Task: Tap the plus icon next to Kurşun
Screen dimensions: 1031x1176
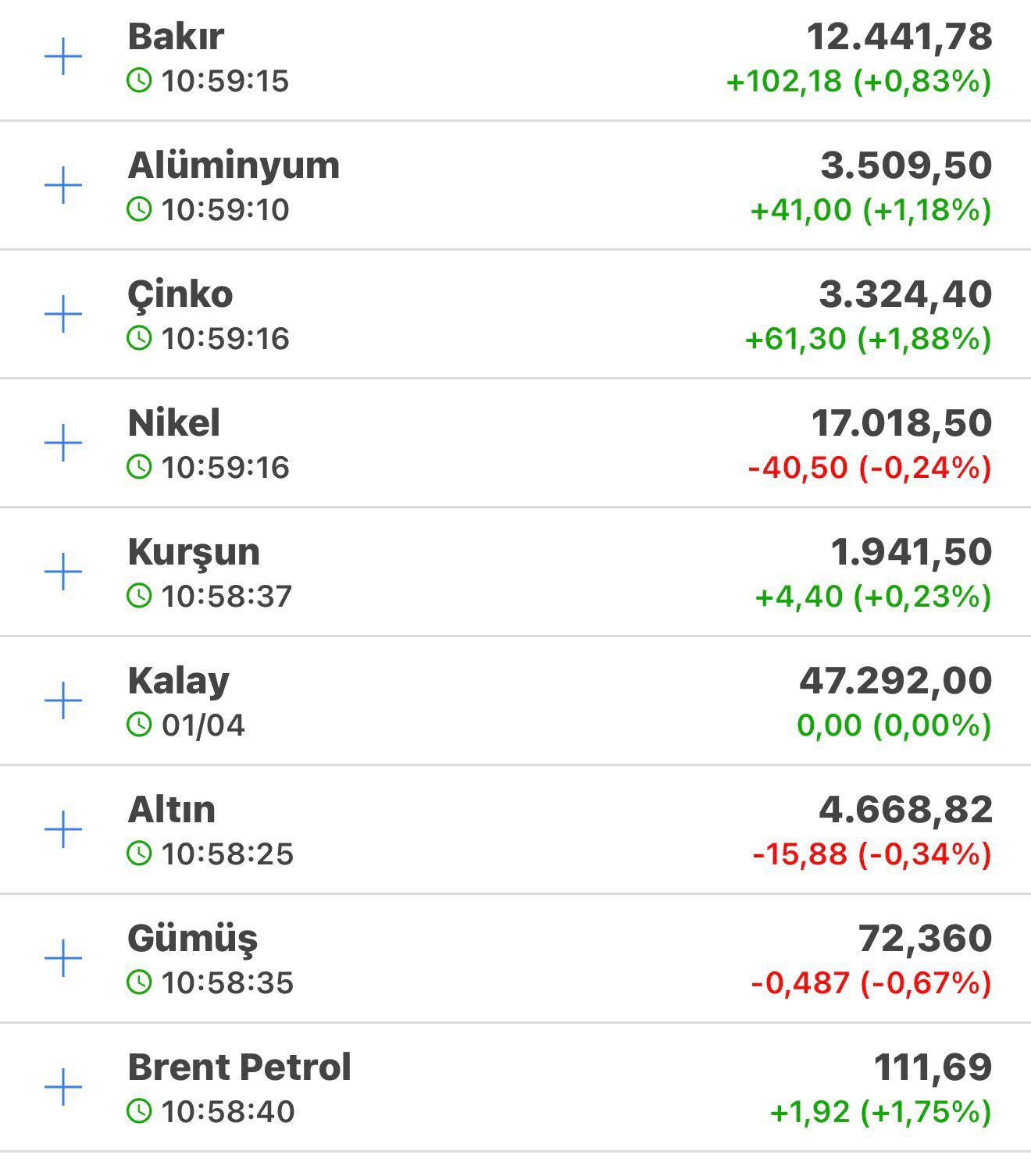Action: pos(63,572)
